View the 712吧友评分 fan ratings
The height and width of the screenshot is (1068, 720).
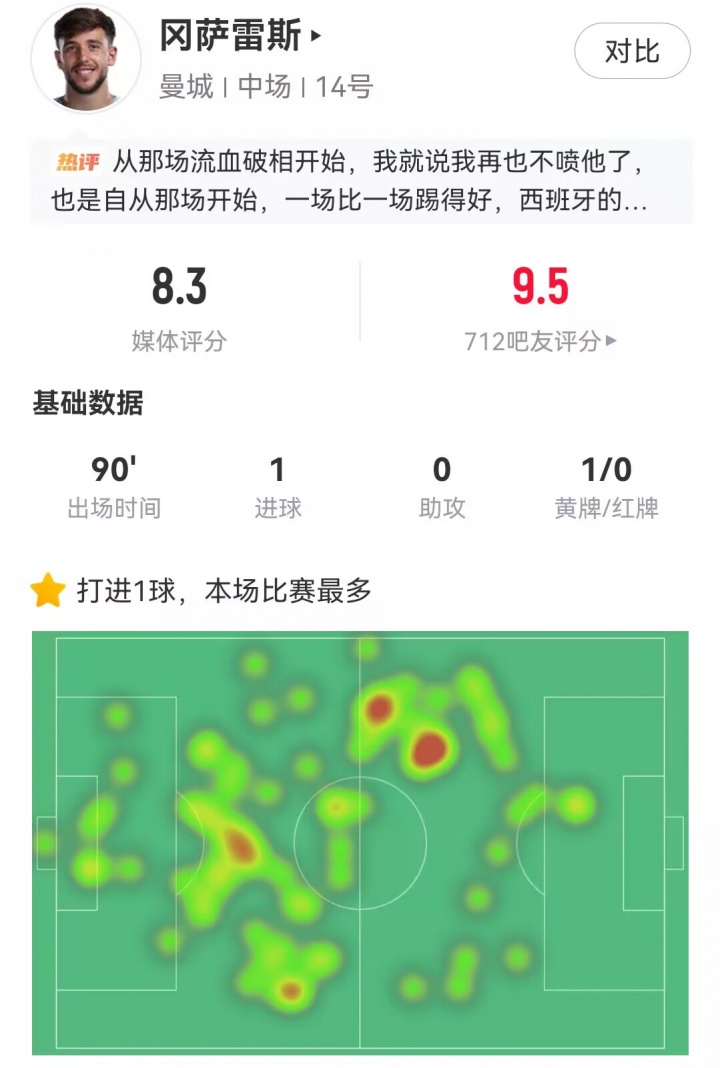tap(540, 341)
